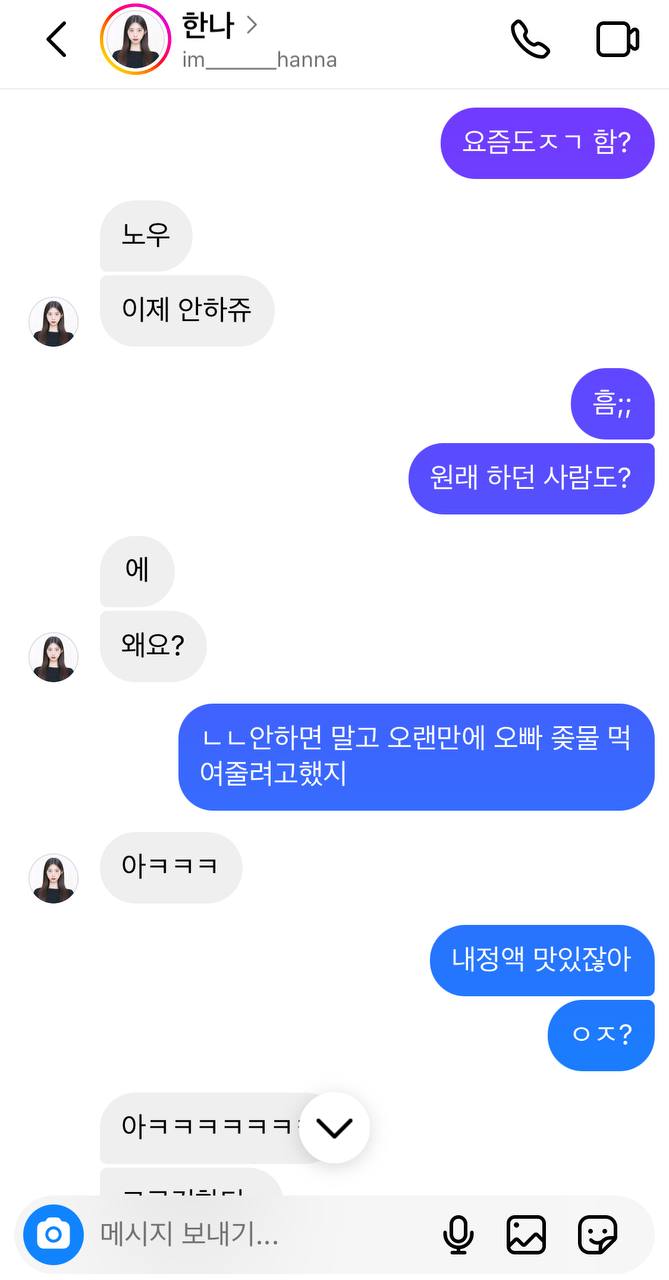The image size is (669, 1280).
Task: Start a voice call with 한나
Action: tap(530, 40)
